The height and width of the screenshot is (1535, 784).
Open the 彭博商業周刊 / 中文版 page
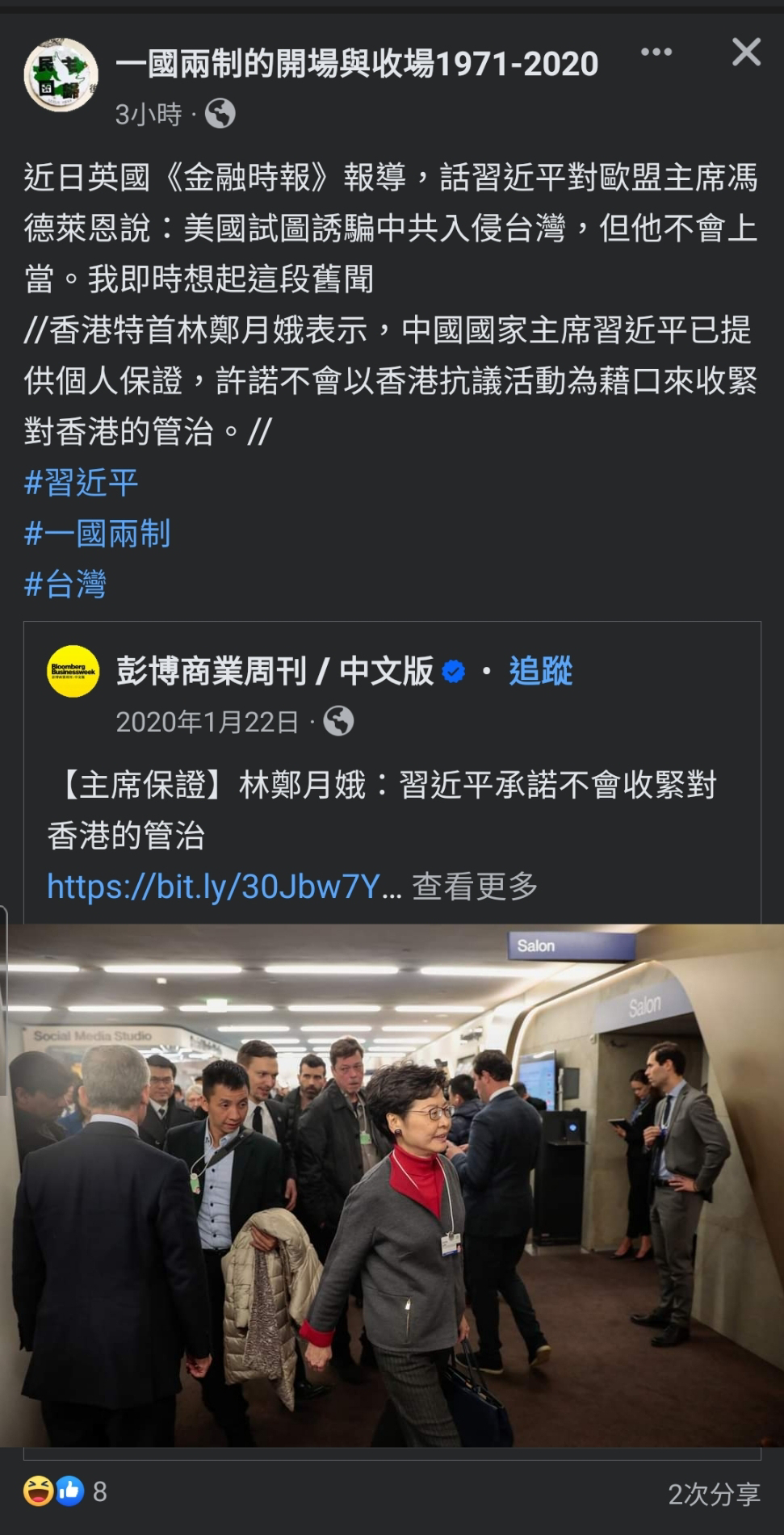pos(275,671)
